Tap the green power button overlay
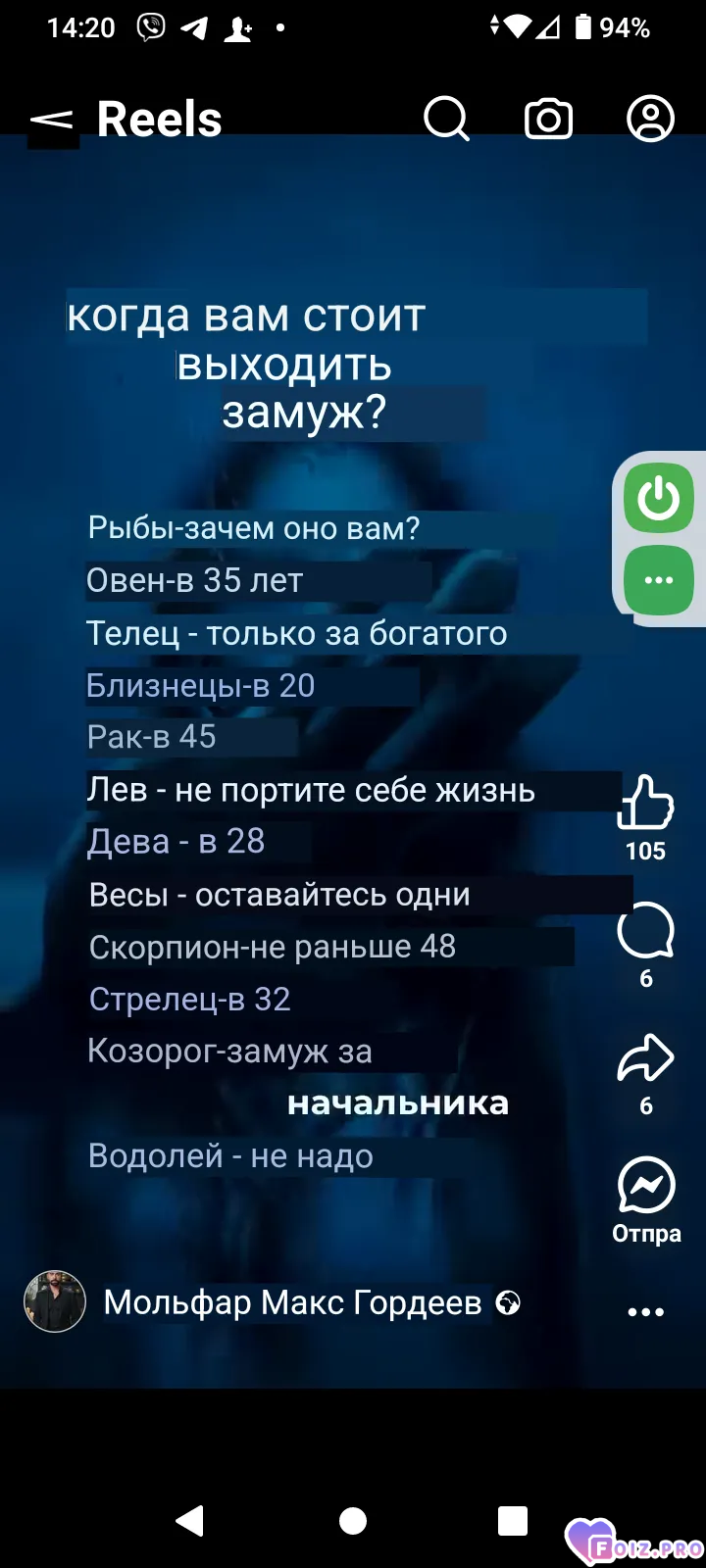 659,499
